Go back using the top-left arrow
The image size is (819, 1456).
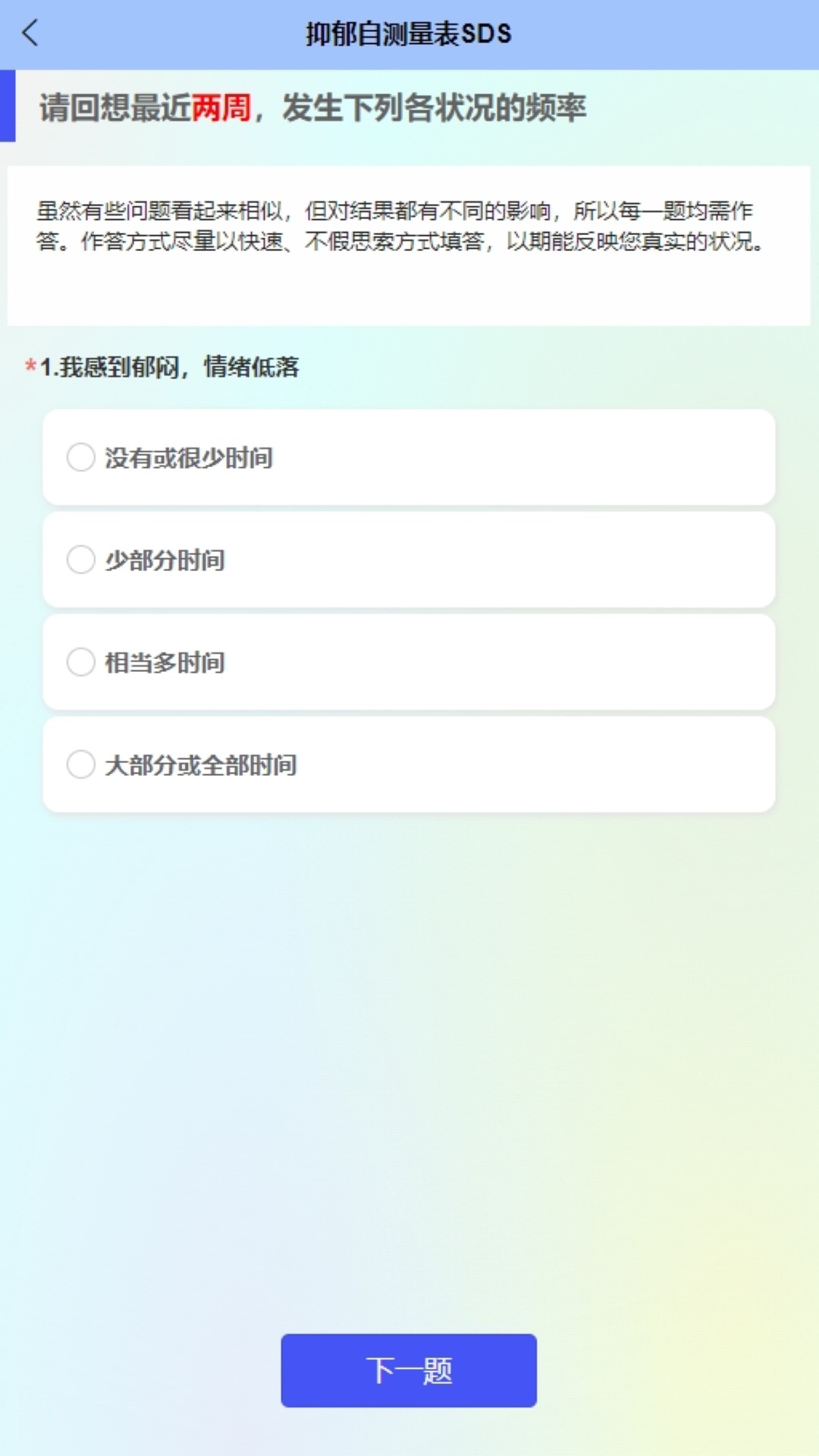(30, 33)
